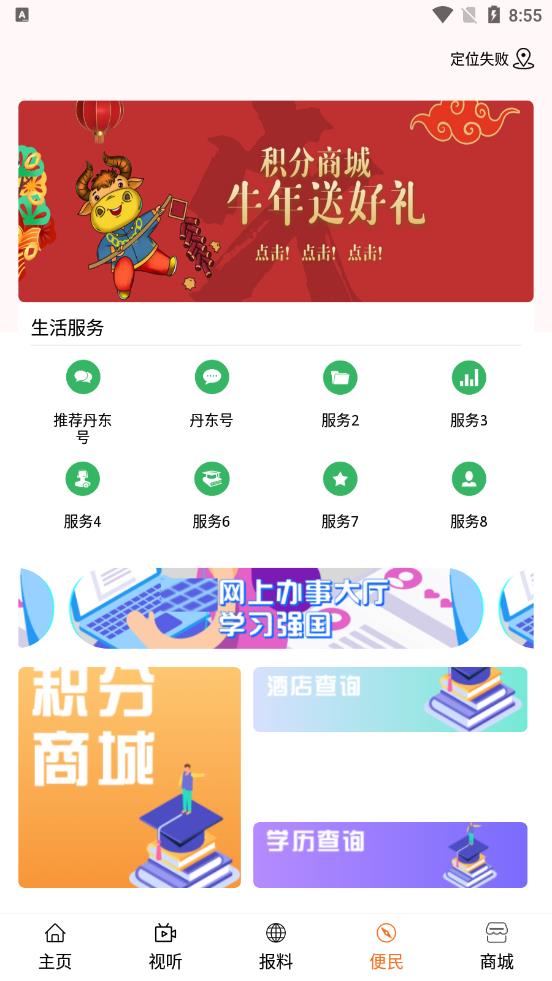Select the 服务2 folder icon
The image size is (552, 981).
[340, 377]
